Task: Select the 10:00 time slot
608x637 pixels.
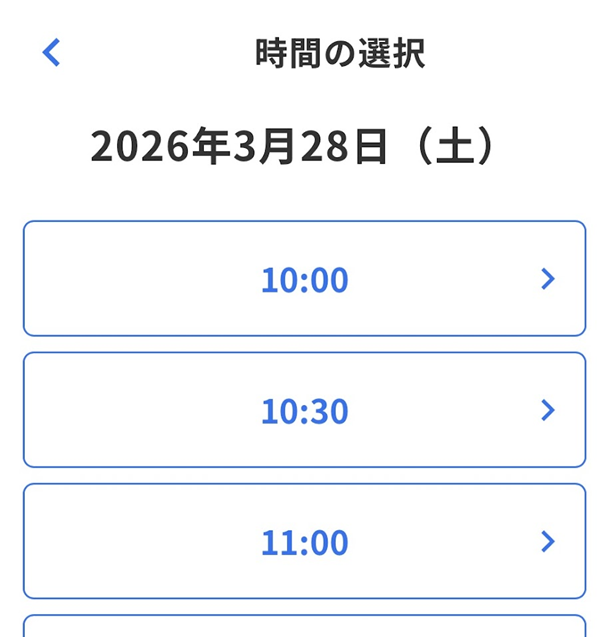Action: click(x=304, y=279)
